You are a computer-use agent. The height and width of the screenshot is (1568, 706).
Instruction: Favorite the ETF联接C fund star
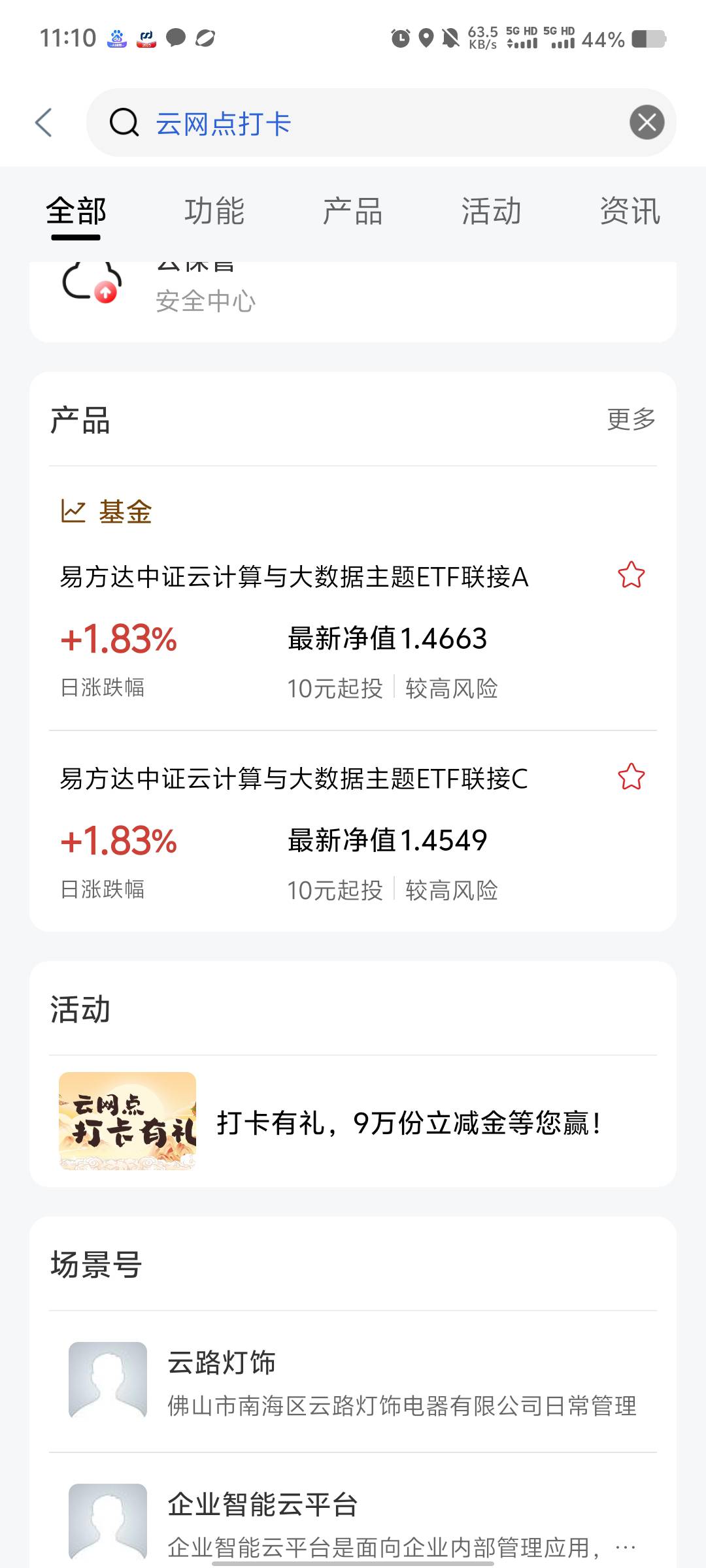coord(631,777)
